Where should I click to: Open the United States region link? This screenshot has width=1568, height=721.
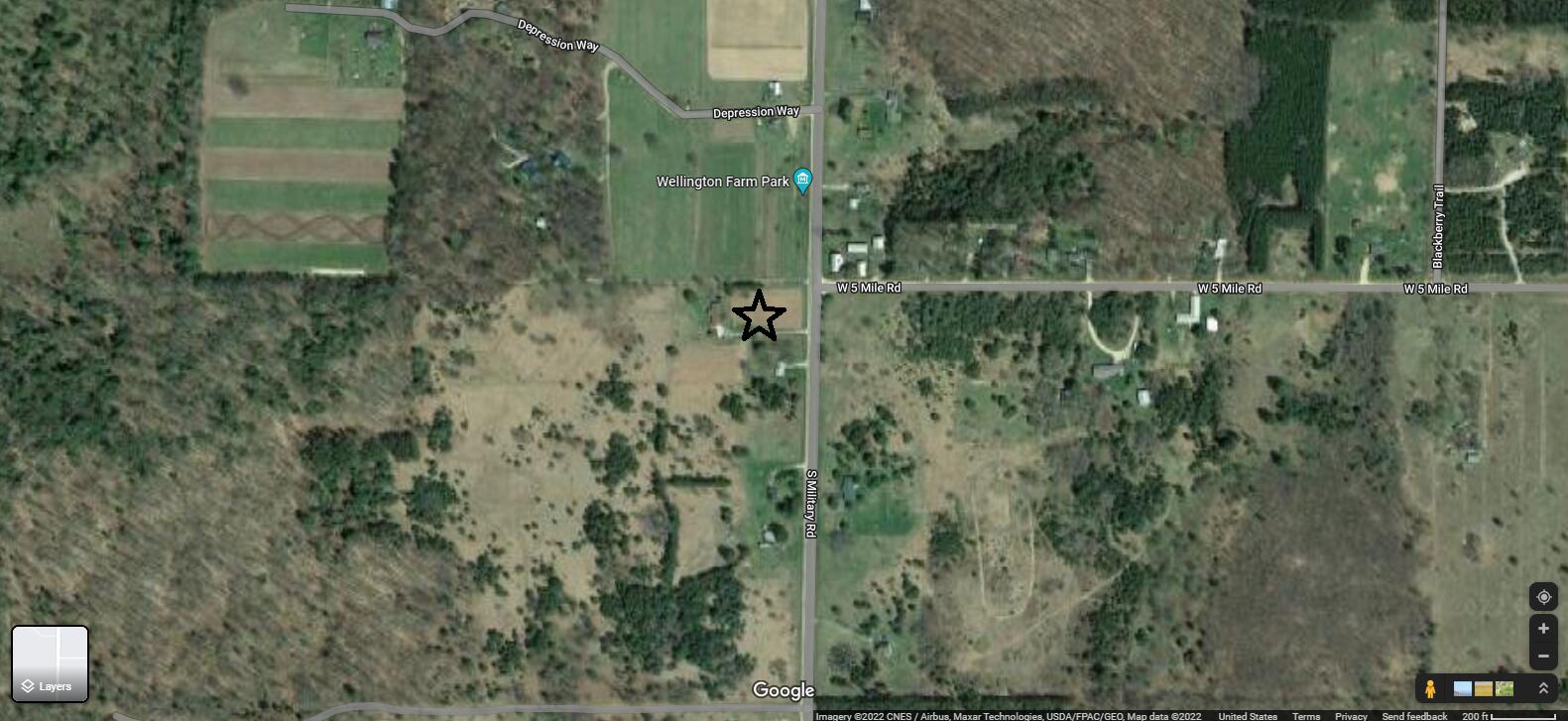(x=1248, y=716)
